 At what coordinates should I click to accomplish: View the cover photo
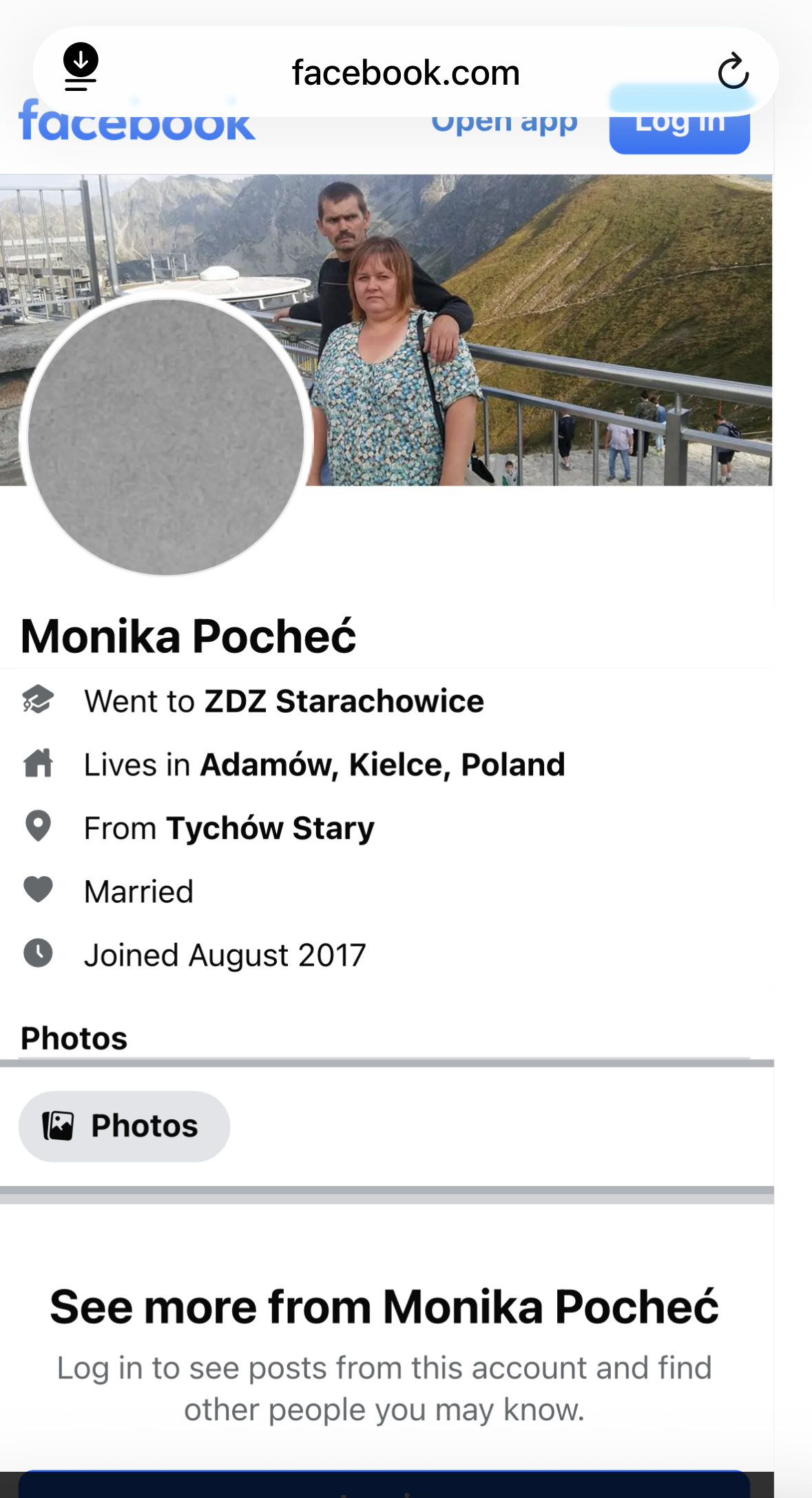(551, 310)
